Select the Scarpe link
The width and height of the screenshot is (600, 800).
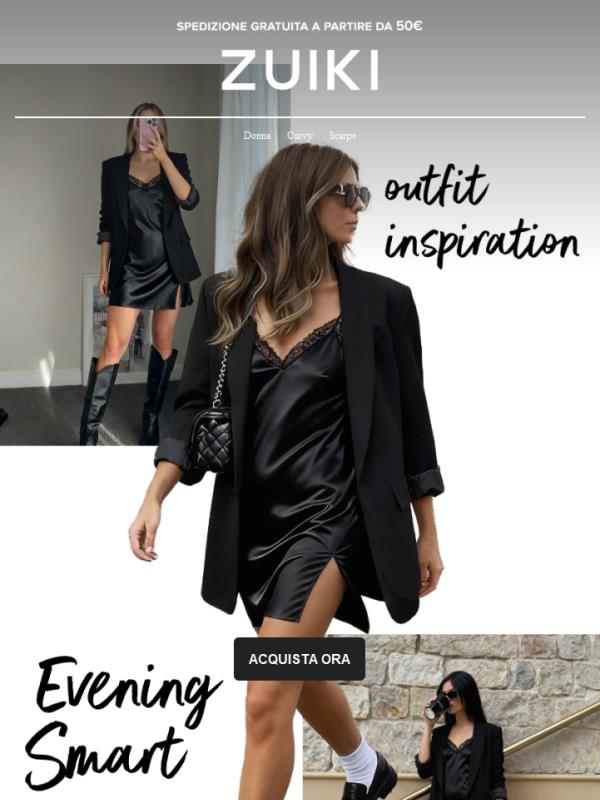click(342, 135)
